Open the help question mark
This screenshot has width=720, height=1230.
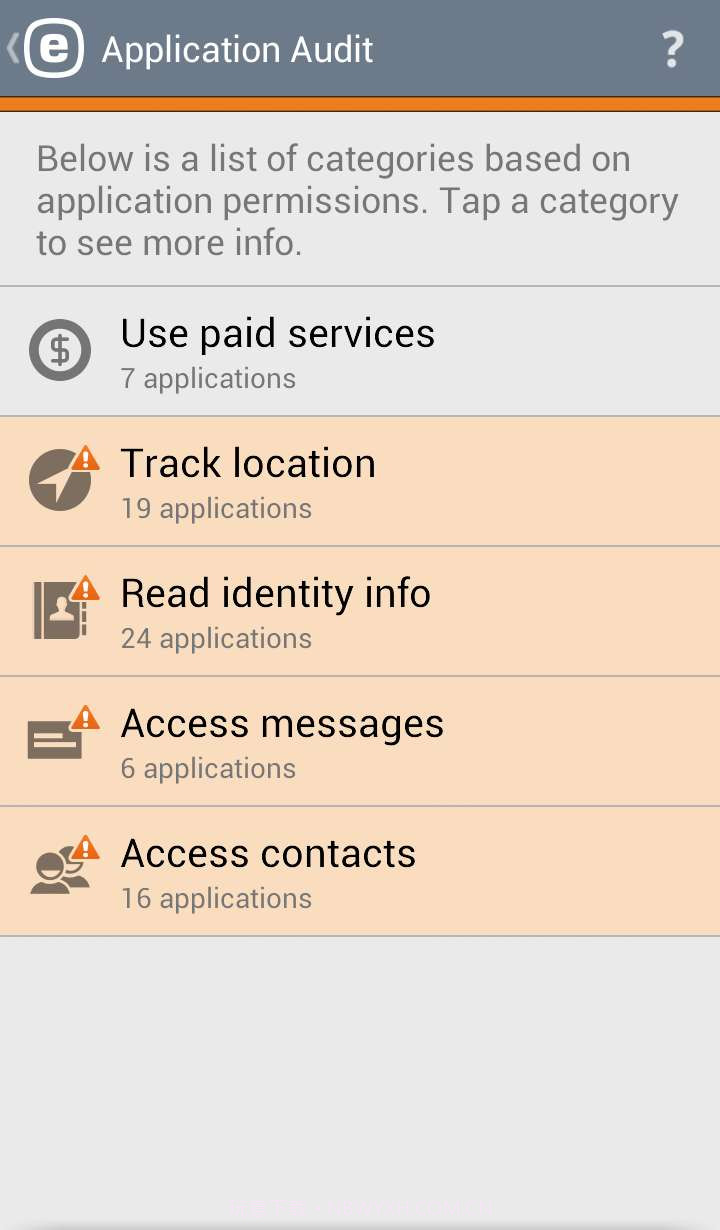672,49
